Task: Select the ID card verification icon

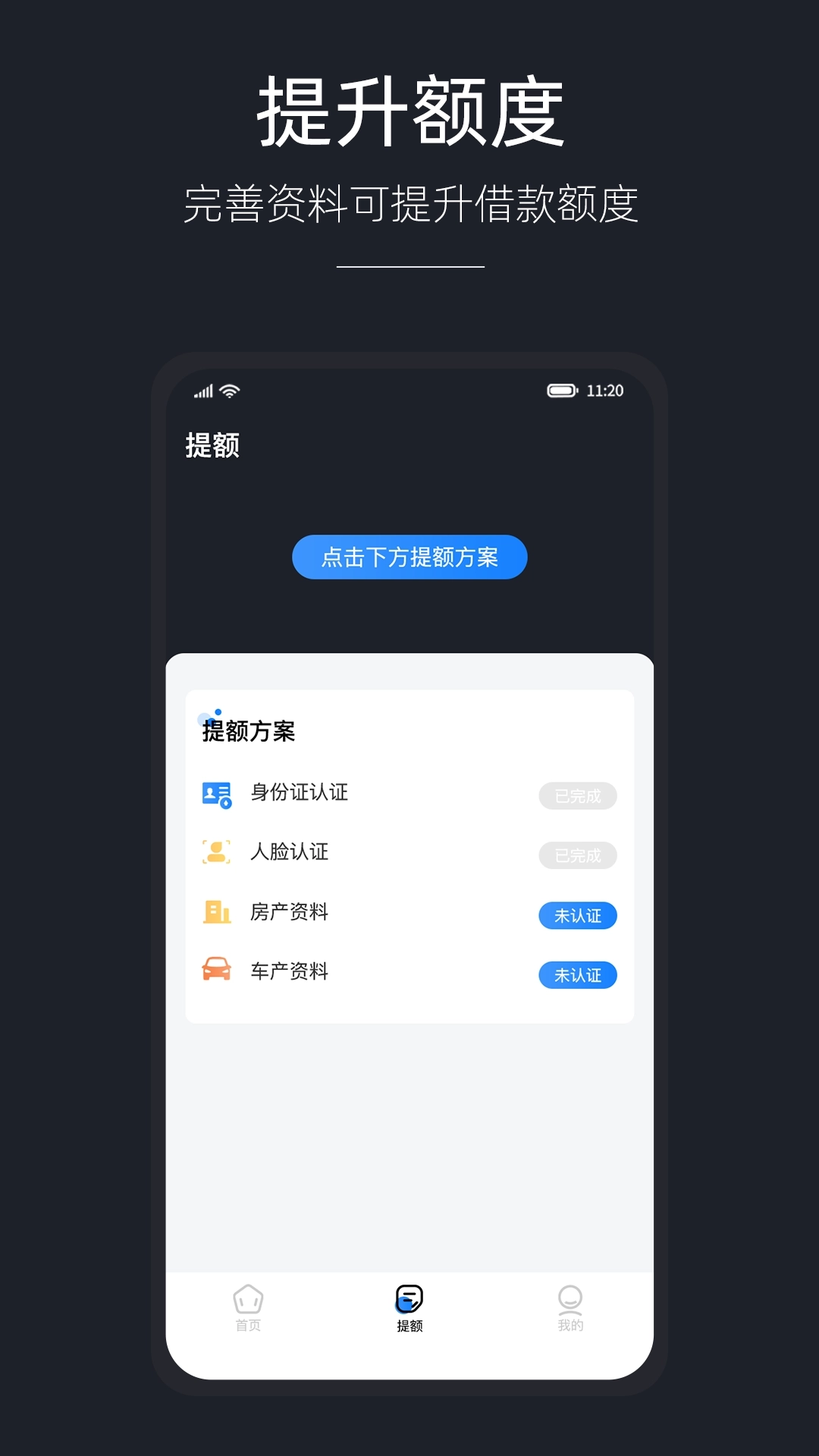Action: pos(215,793)
